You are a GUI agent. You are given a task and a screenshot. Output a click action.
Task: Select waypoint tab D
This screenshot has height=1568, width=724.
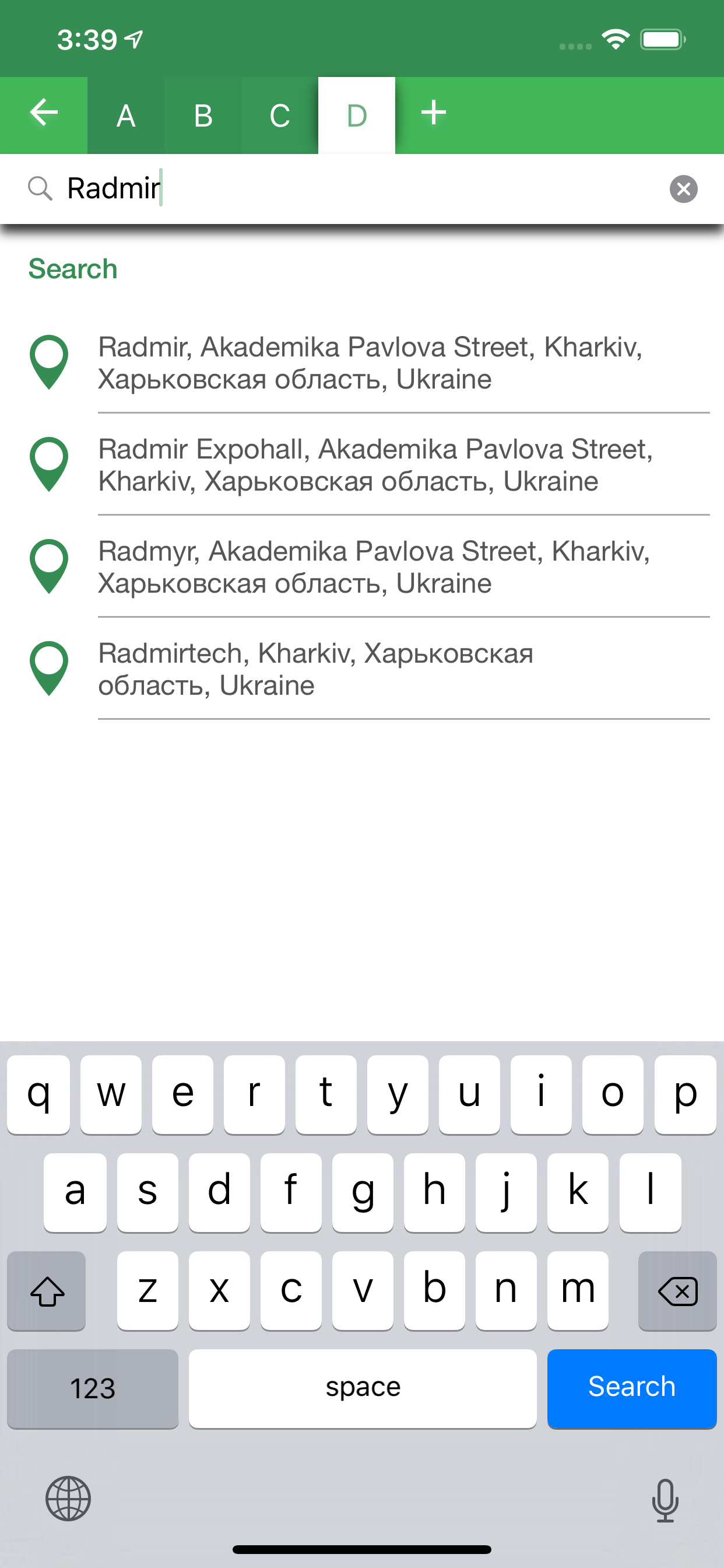click(x=357, y=115)
